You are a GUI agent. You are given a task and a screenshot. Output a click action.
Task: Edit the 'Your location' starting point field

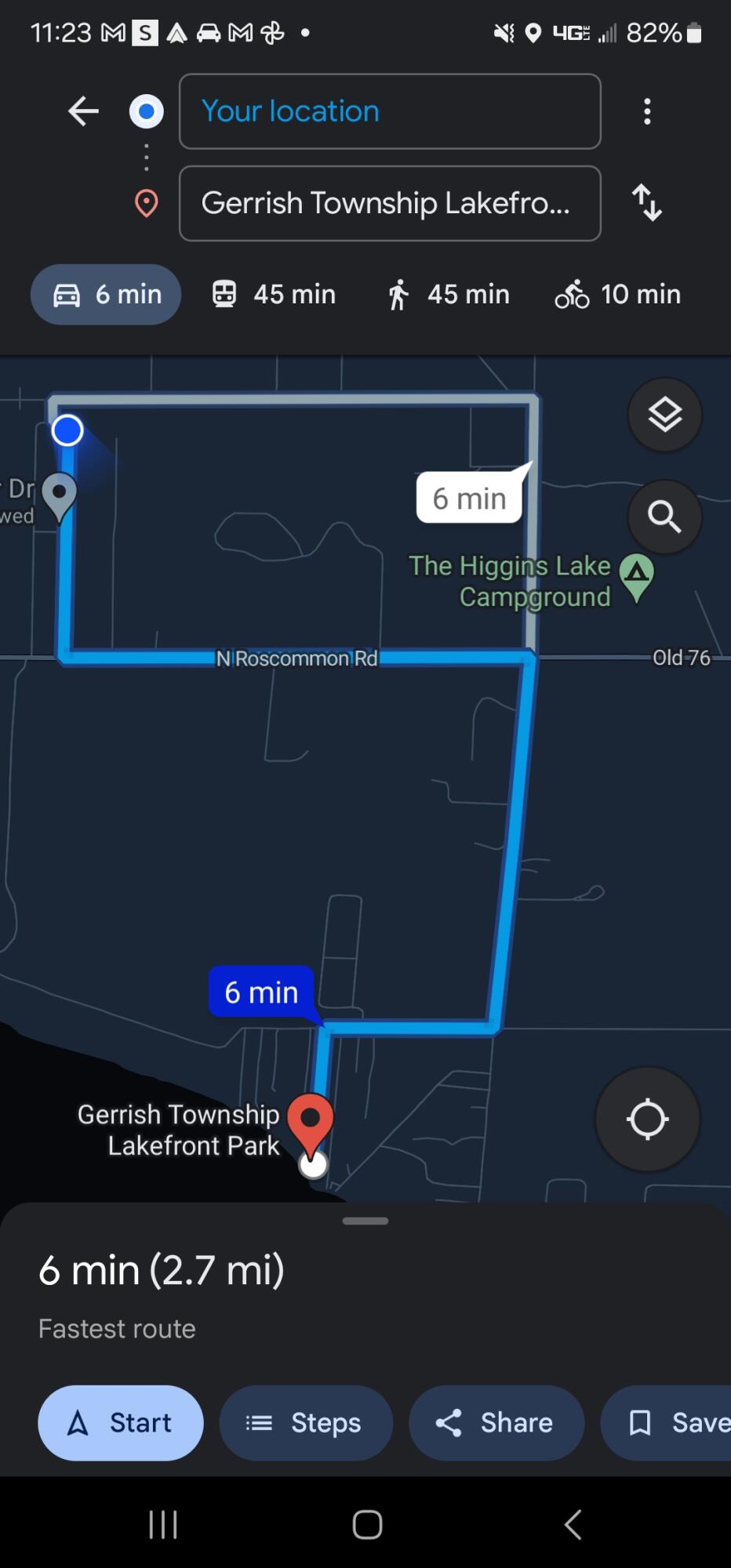tap(390, 111)
